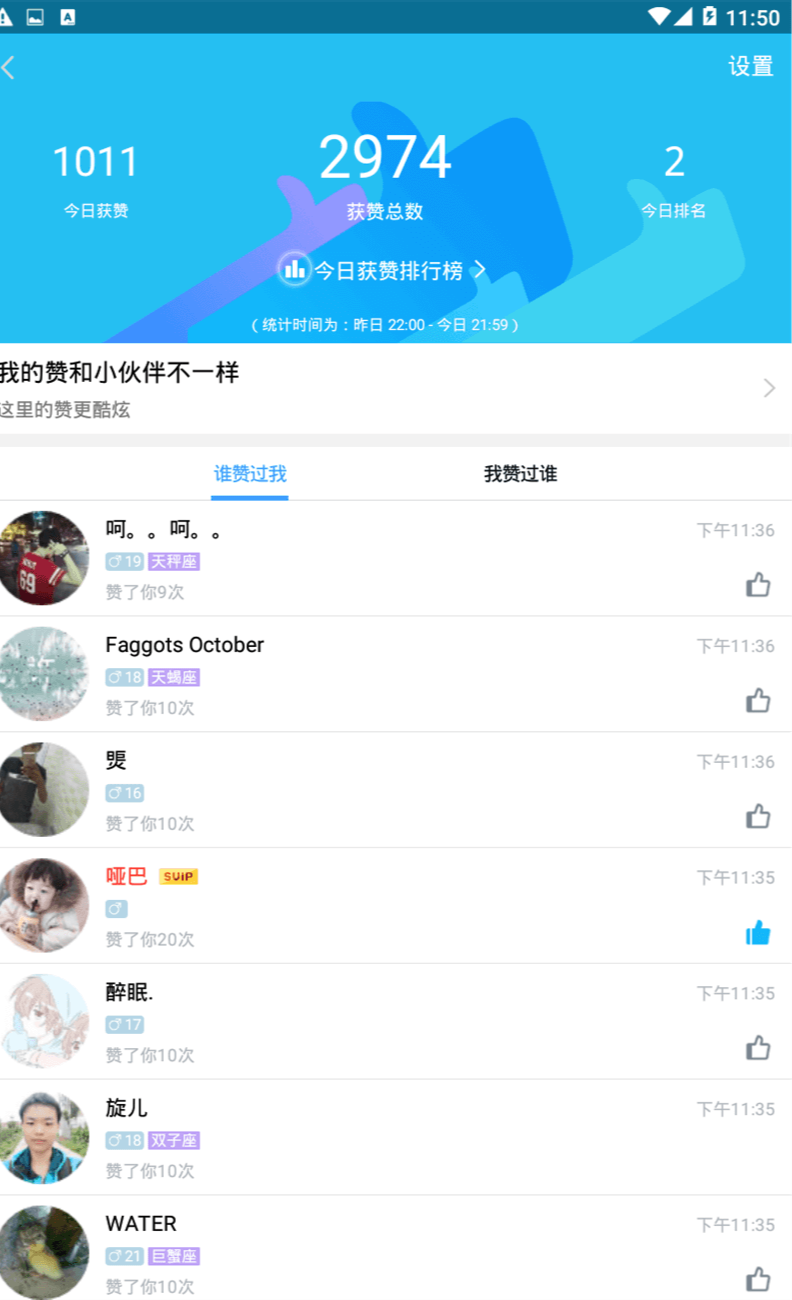Open 旋儿's profile row
792x1300 pixels.
[x=396, y=1138]
